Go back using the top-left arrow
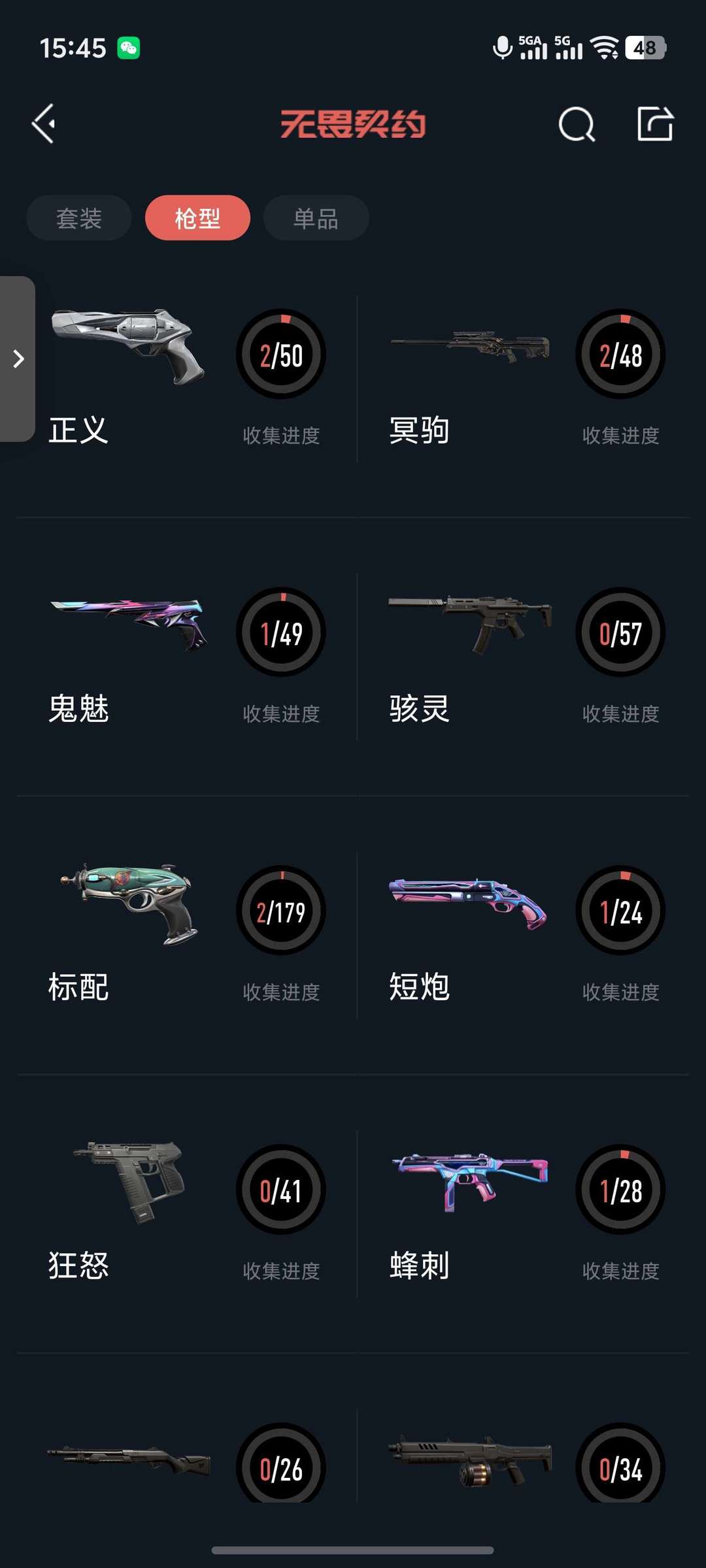706x1568 pixels. 44,123
